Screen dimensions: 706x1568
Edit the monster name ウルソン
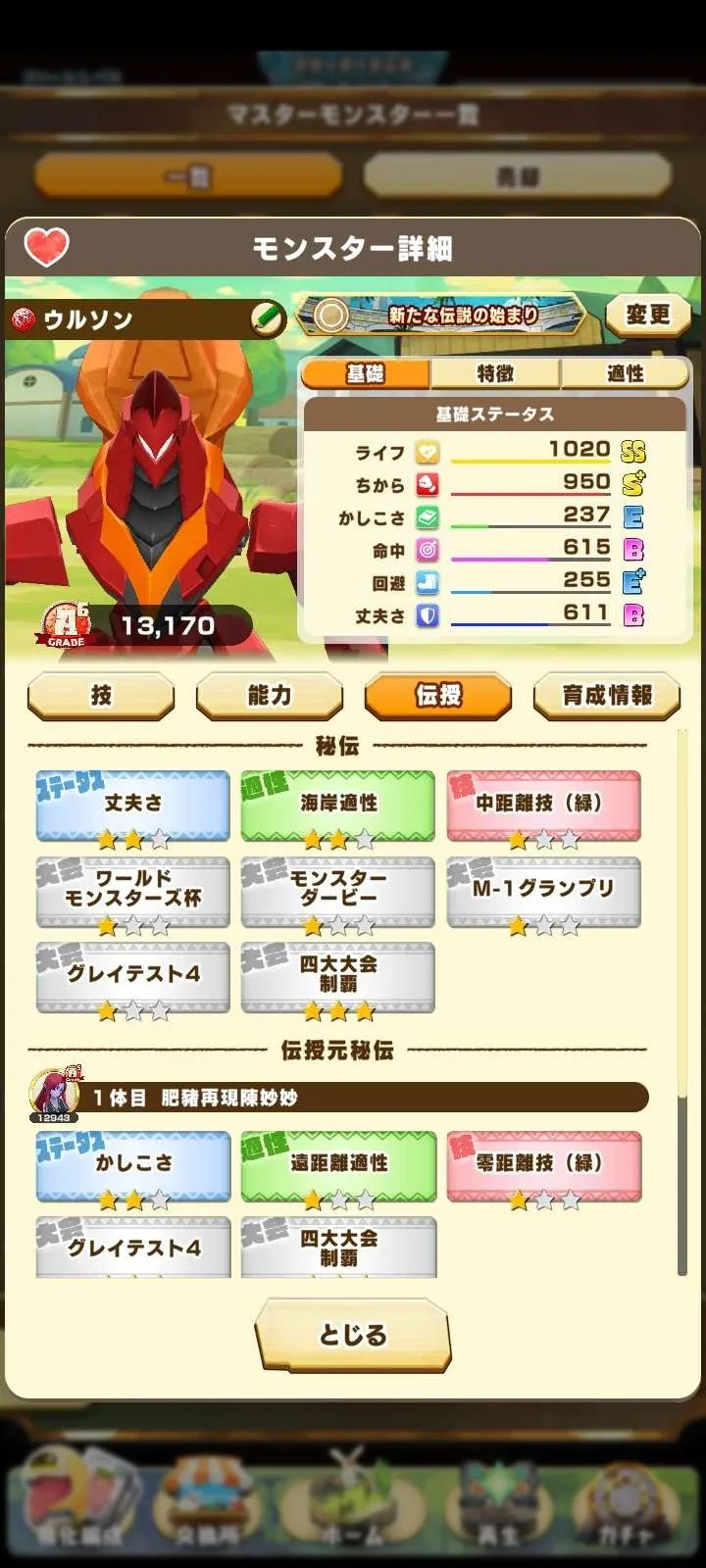[267, 318]
